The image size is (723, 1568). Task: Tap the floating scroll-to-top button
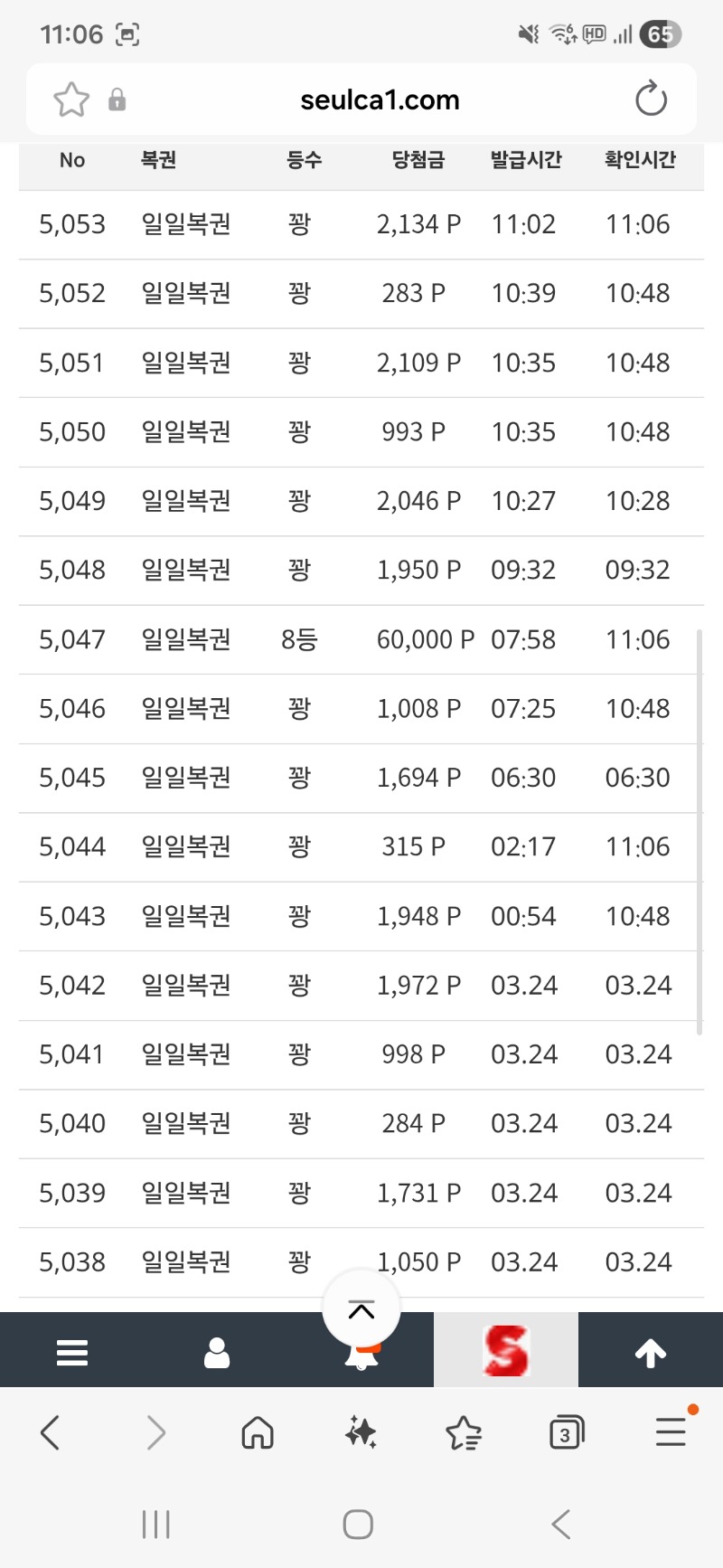coord(361,1309)
